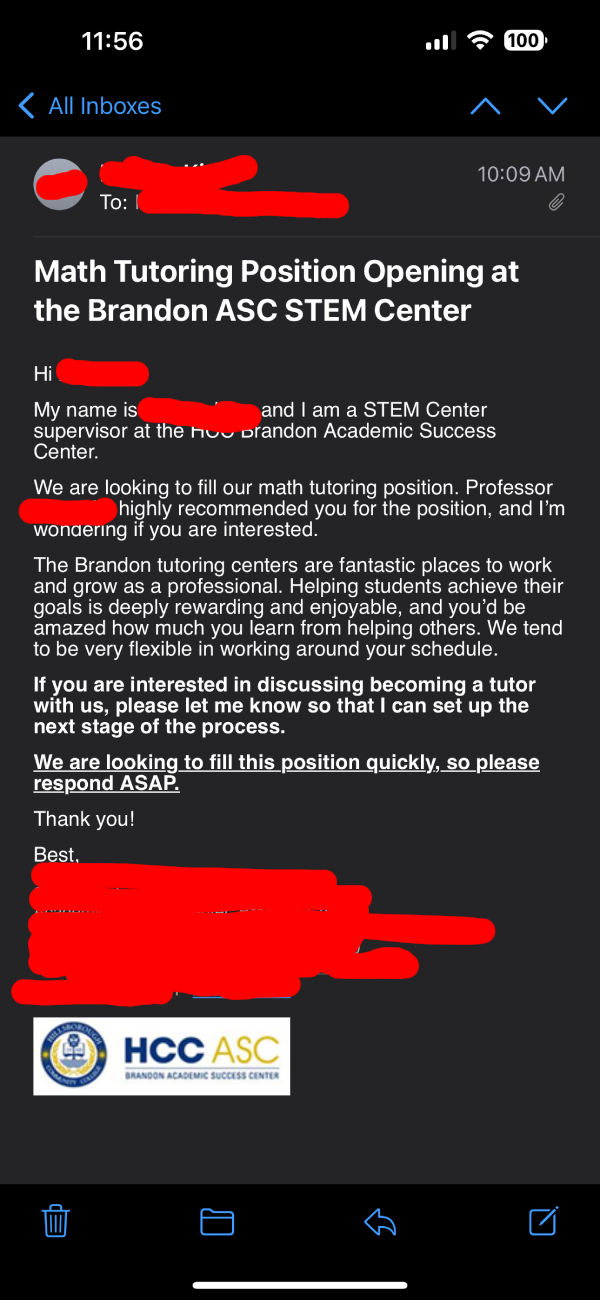The height and width of the screenshot is (1300, 600).
Task: Delete this email with the trash icon
Action: tap(55, 1221)
